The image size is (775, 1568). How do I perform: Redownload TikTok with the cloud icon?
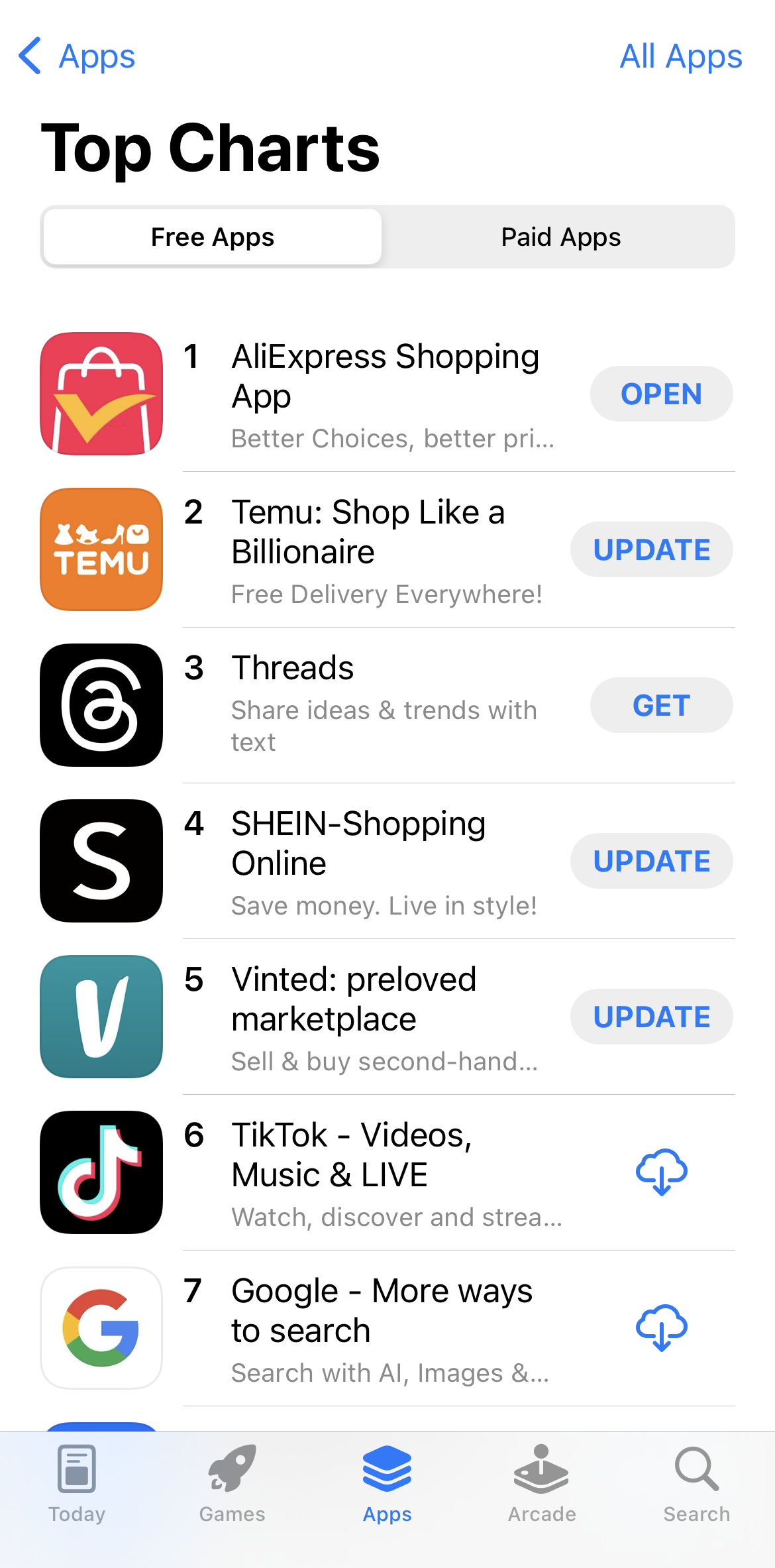661,1172
